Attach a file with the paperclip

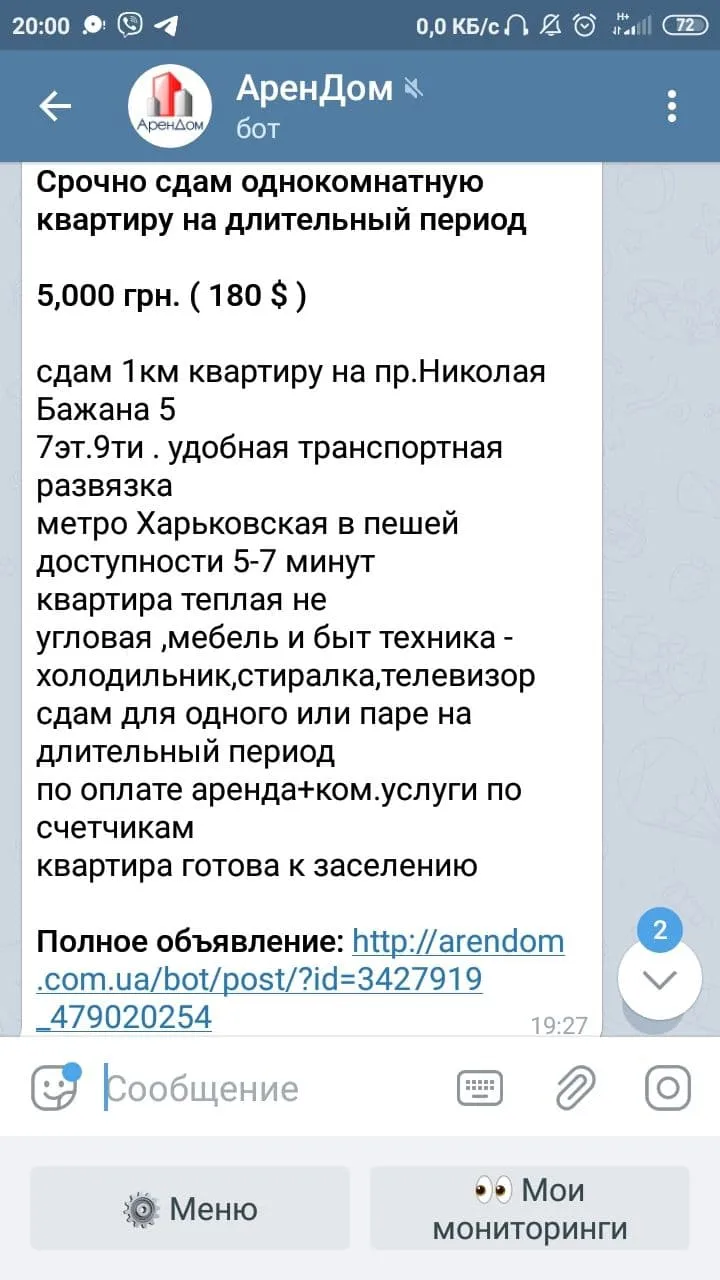575,1087
